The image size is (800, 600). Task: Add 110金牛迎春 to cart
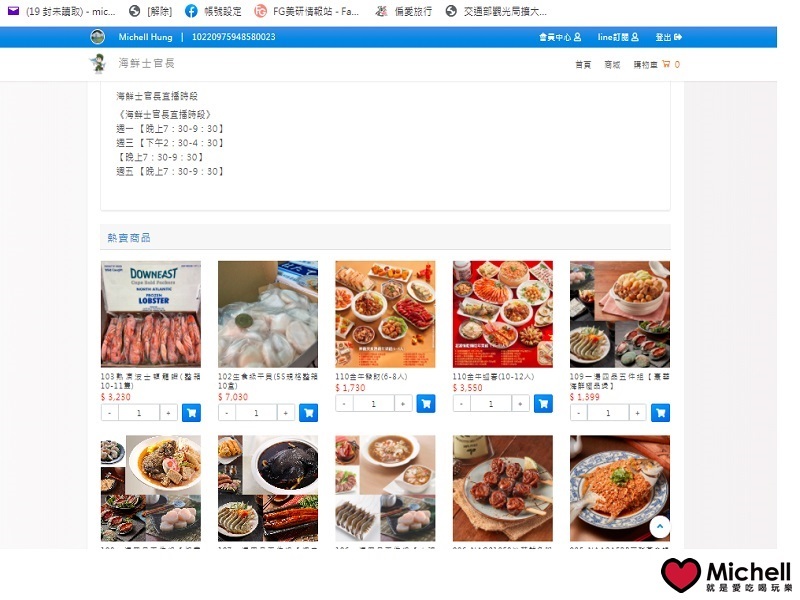(543, 403)
